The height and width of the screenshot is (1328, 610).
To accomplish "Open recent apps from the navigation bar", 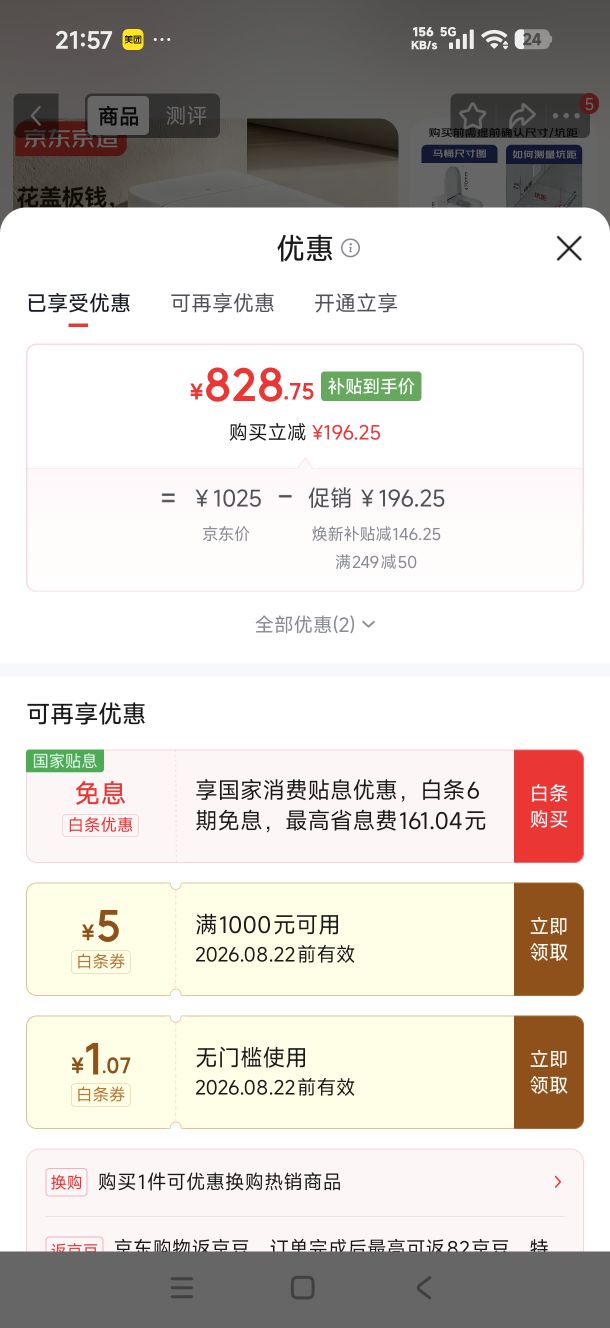I will click(182, 1287).
